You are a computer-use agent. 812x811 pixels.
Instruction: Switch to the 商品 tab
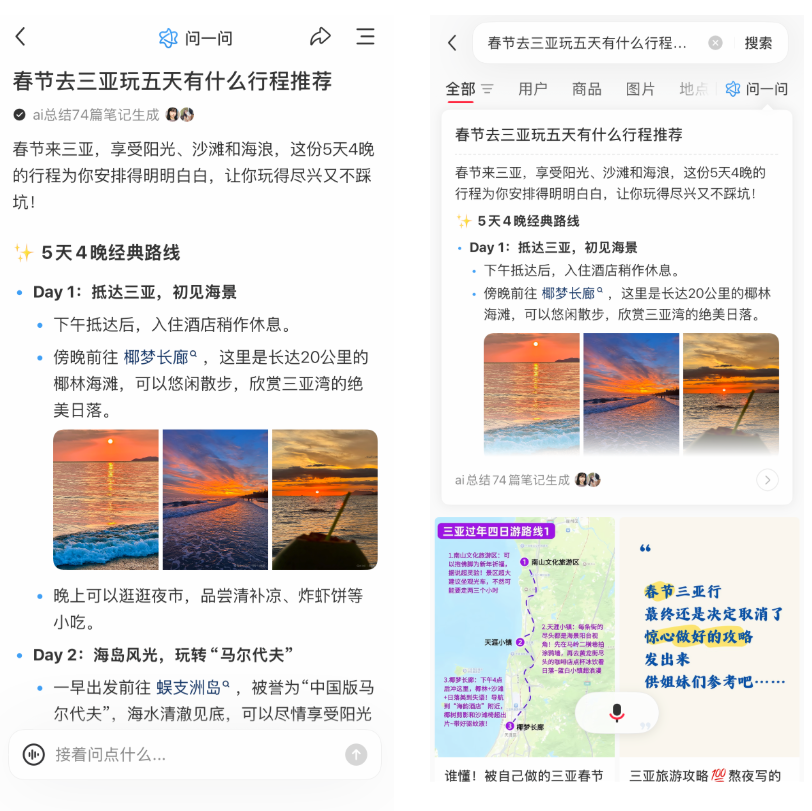click(x=587, y=89)
